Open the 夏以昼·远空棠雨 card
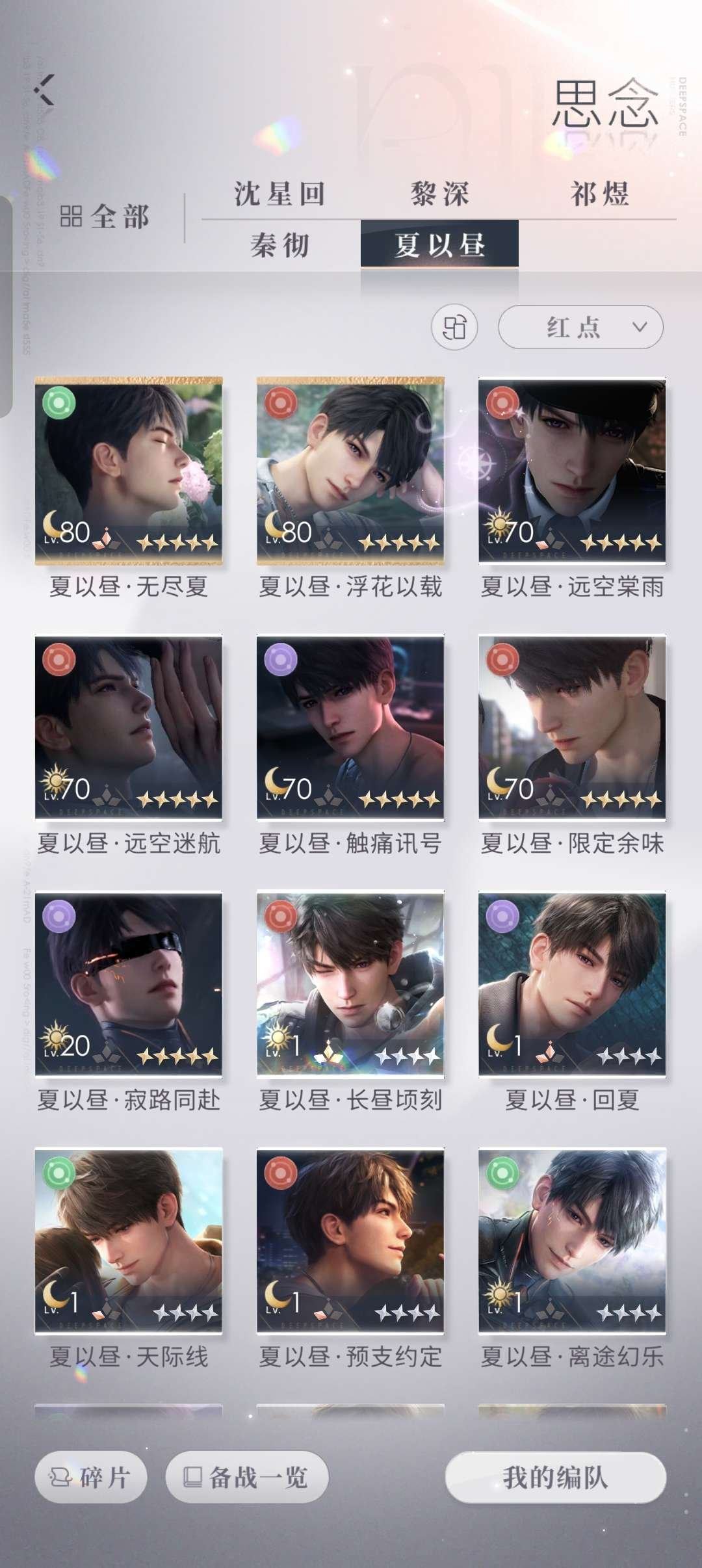Screen dimensions: 702x1568 click(572, 471)
